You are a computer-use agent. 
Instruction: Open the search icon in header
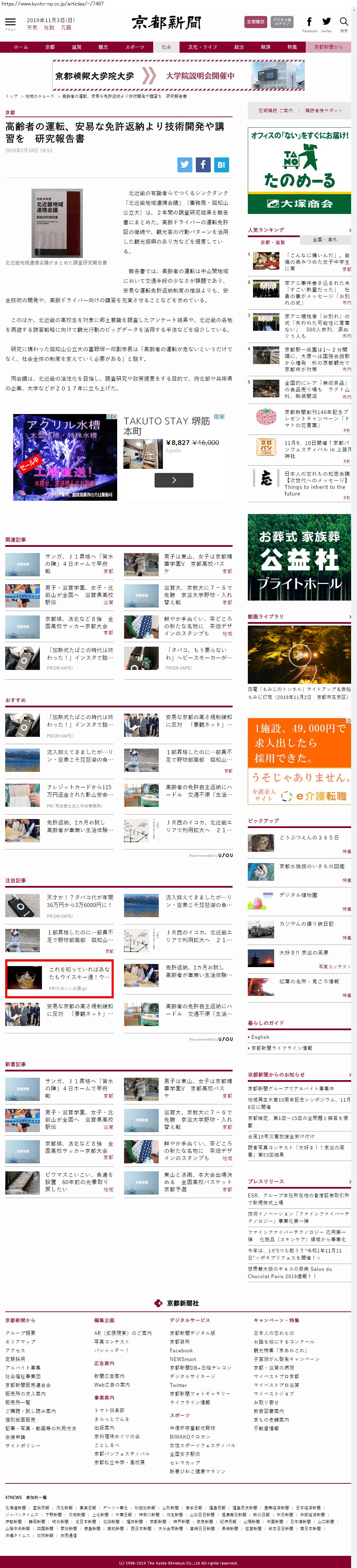[343, 23]
